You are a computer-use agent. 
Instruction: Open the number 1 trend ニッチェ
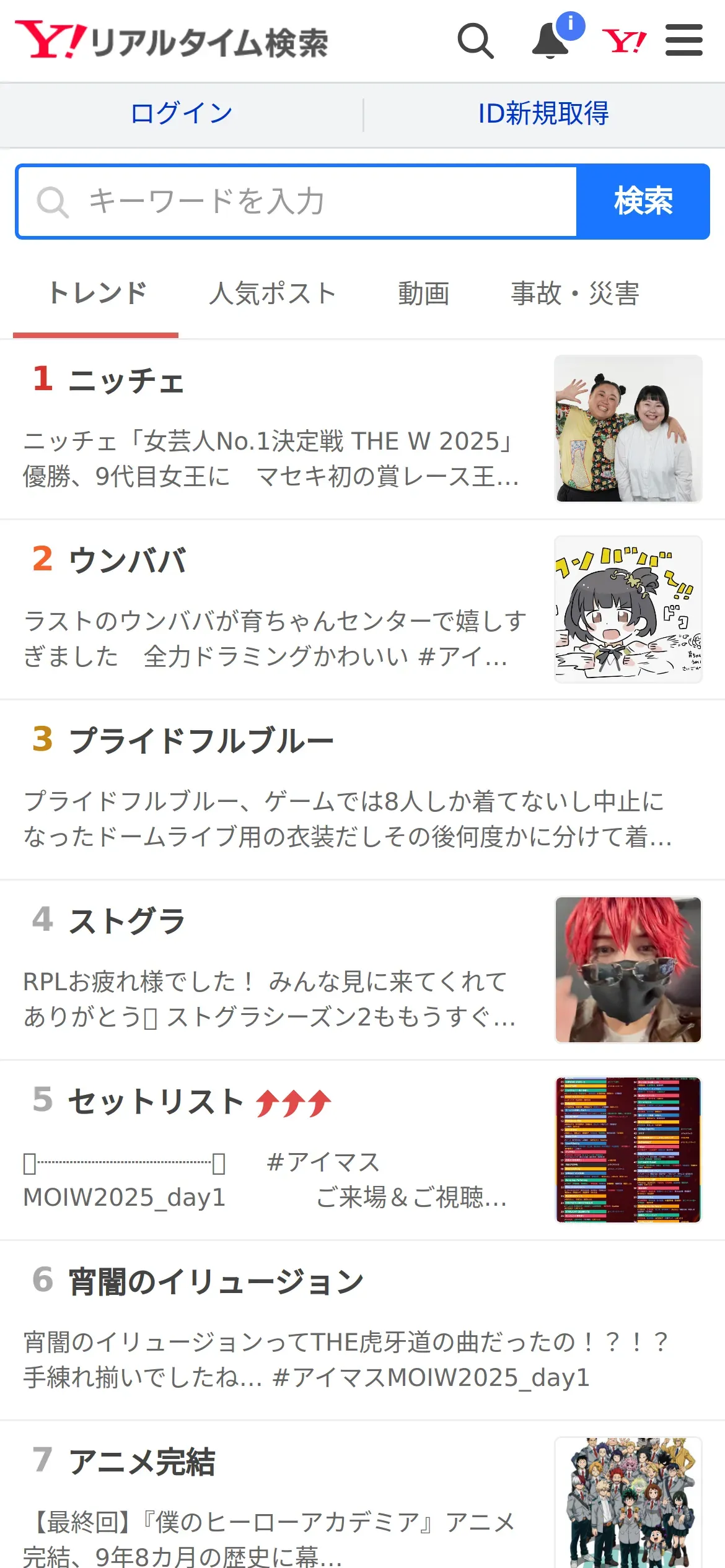(x=127, y=380)
